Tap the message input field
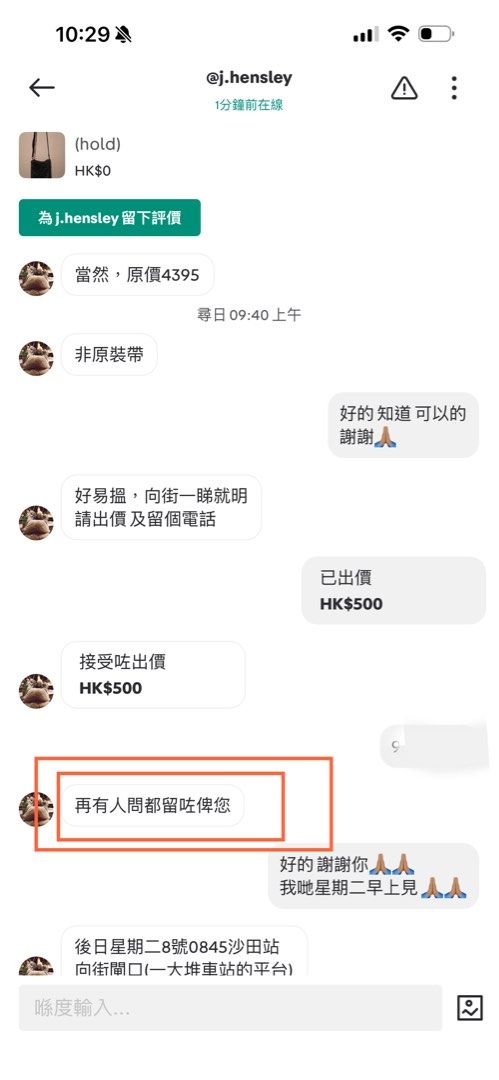The width and height of the screenshot is (499, 1080). coord(230,1008)
